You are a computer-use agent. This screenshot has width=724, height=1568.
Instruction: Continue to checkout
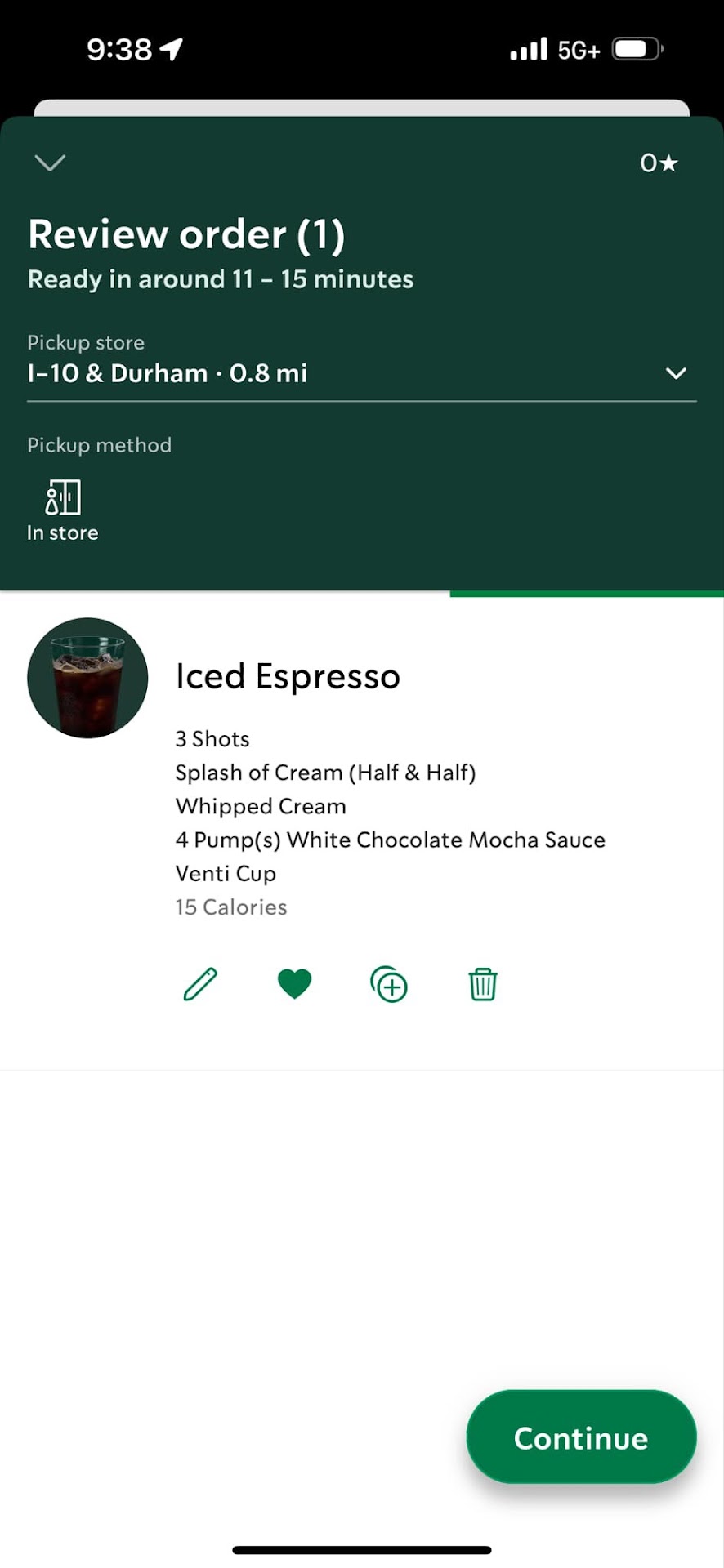click(581, 1437)
